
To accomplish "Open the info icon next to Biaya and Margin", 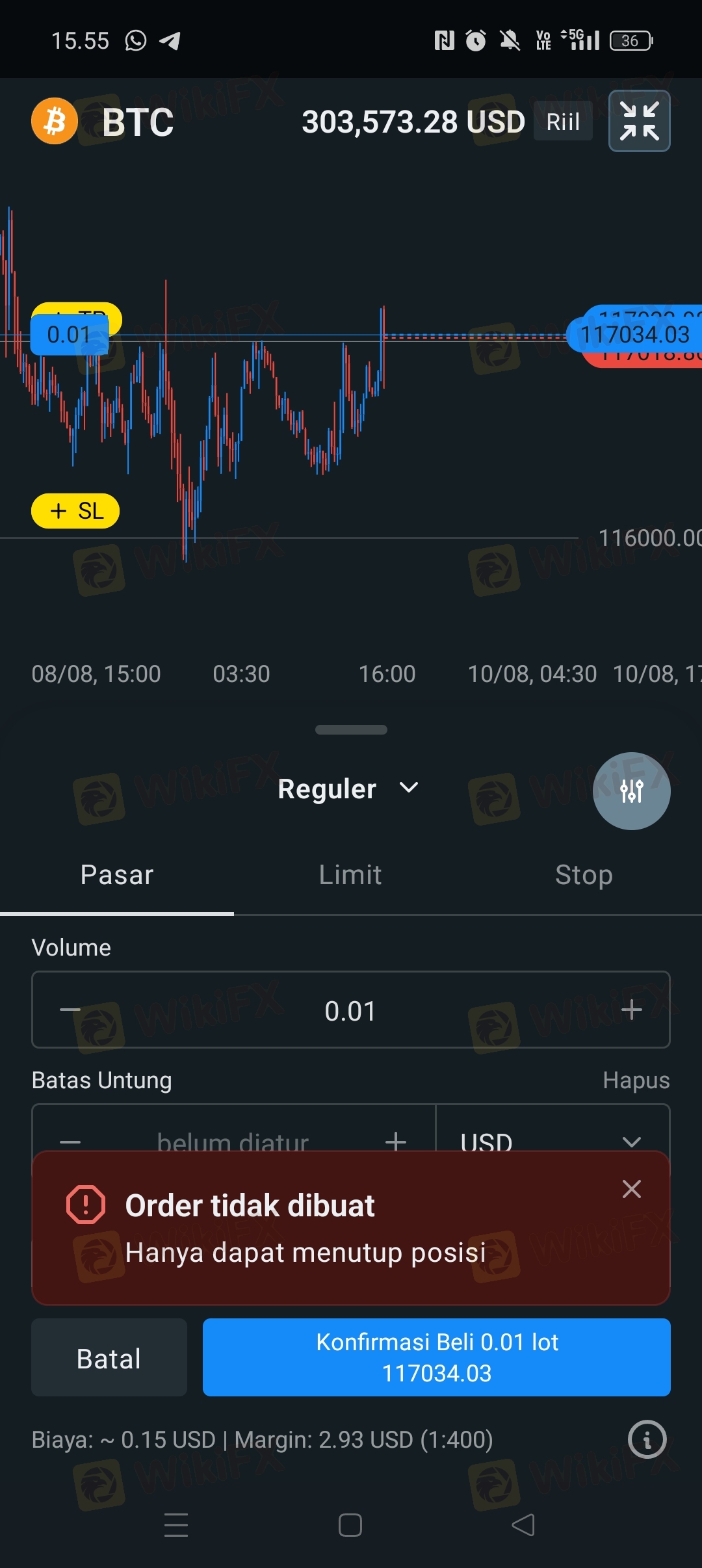I will [647, 1439].
